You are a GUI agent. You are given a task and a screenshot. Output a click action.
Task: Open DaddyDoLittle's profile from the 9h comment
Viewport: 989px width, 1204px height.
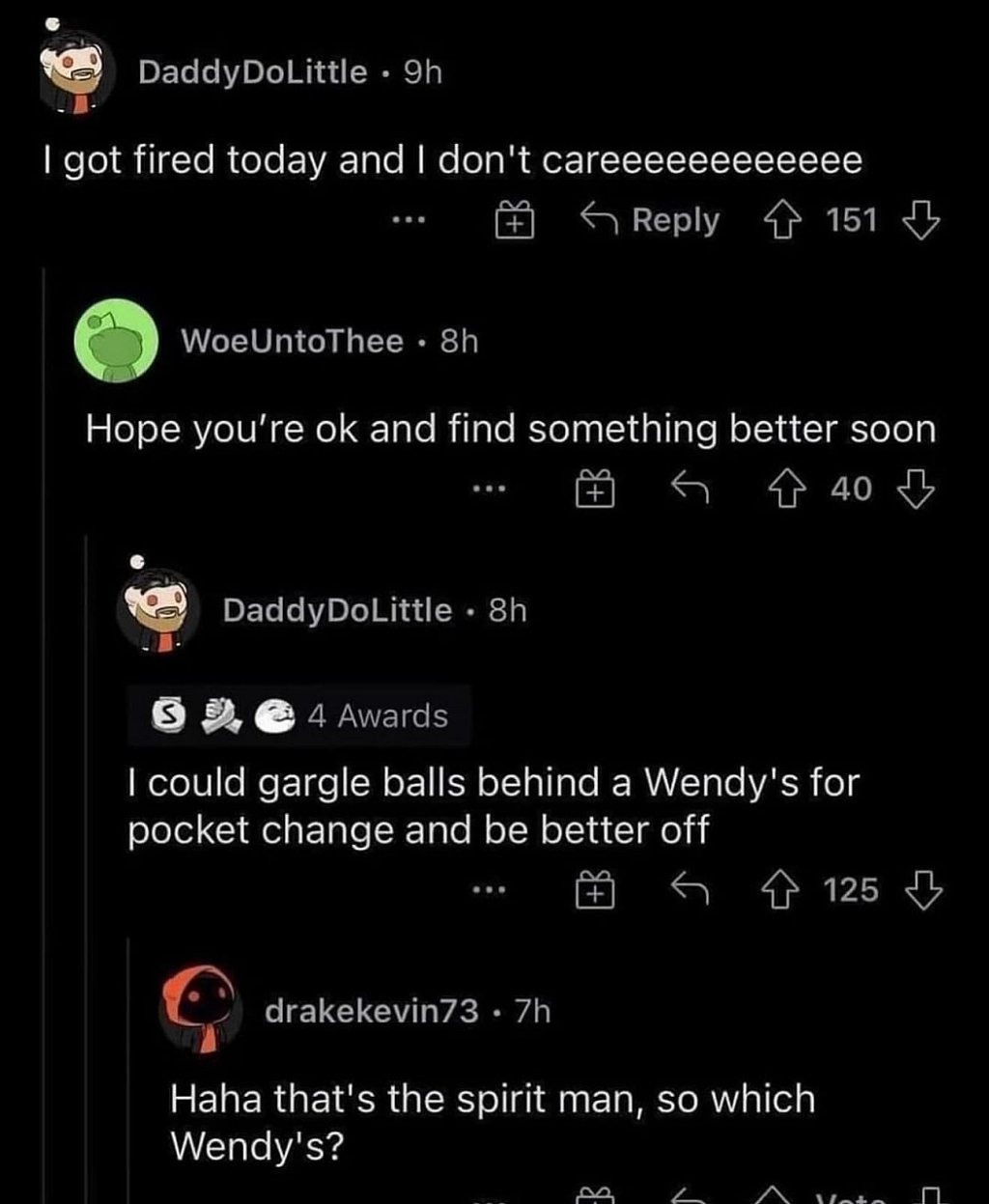click(x=253, y=72)
